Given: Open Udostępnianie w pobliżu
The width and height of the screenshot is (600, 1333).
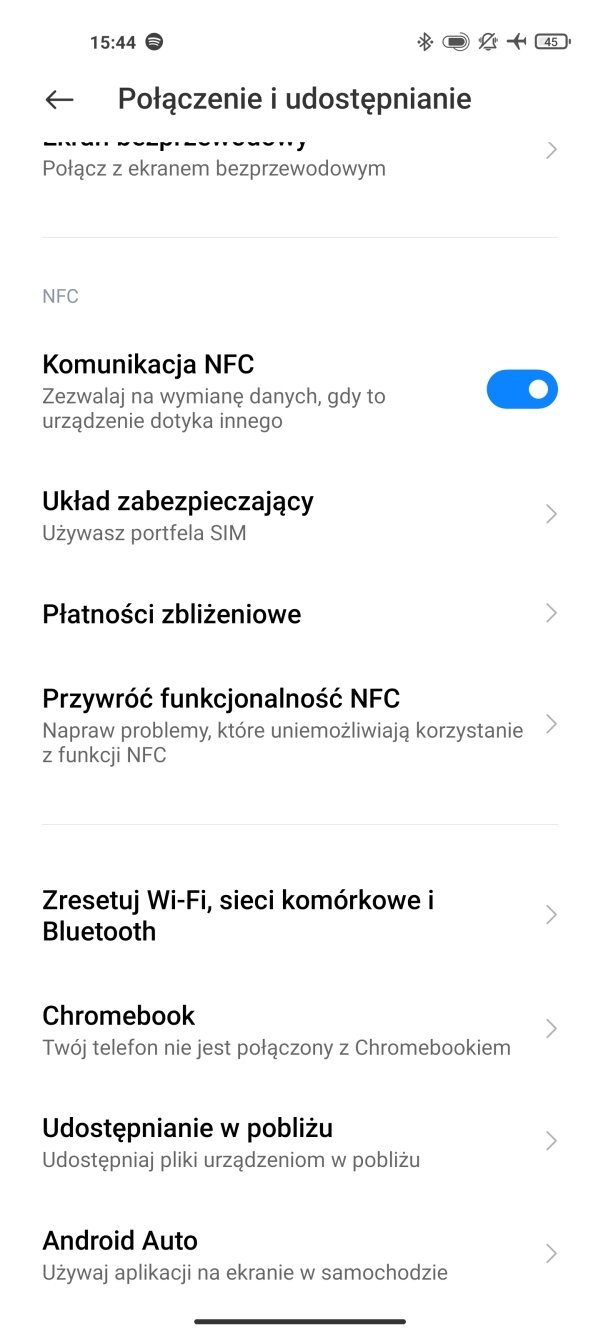Looking at the screenshot, I should pyautogui.click(x=300, y=1142).
